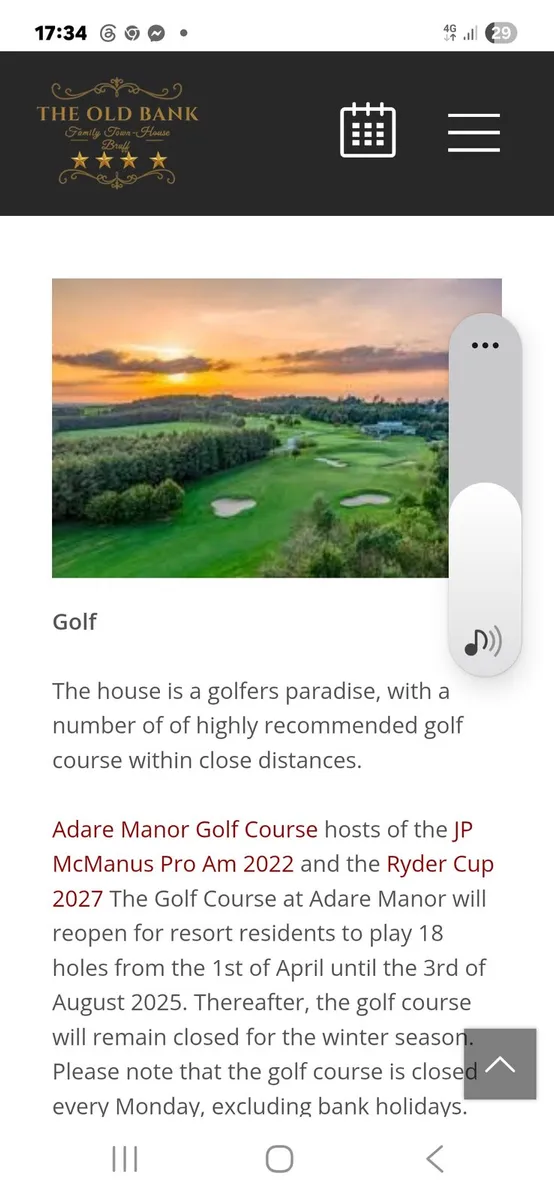The width and height of the screenshot is (554, 1200).
Task: Tap the scroll-to-top arrow button
Action: point(500,1065)
